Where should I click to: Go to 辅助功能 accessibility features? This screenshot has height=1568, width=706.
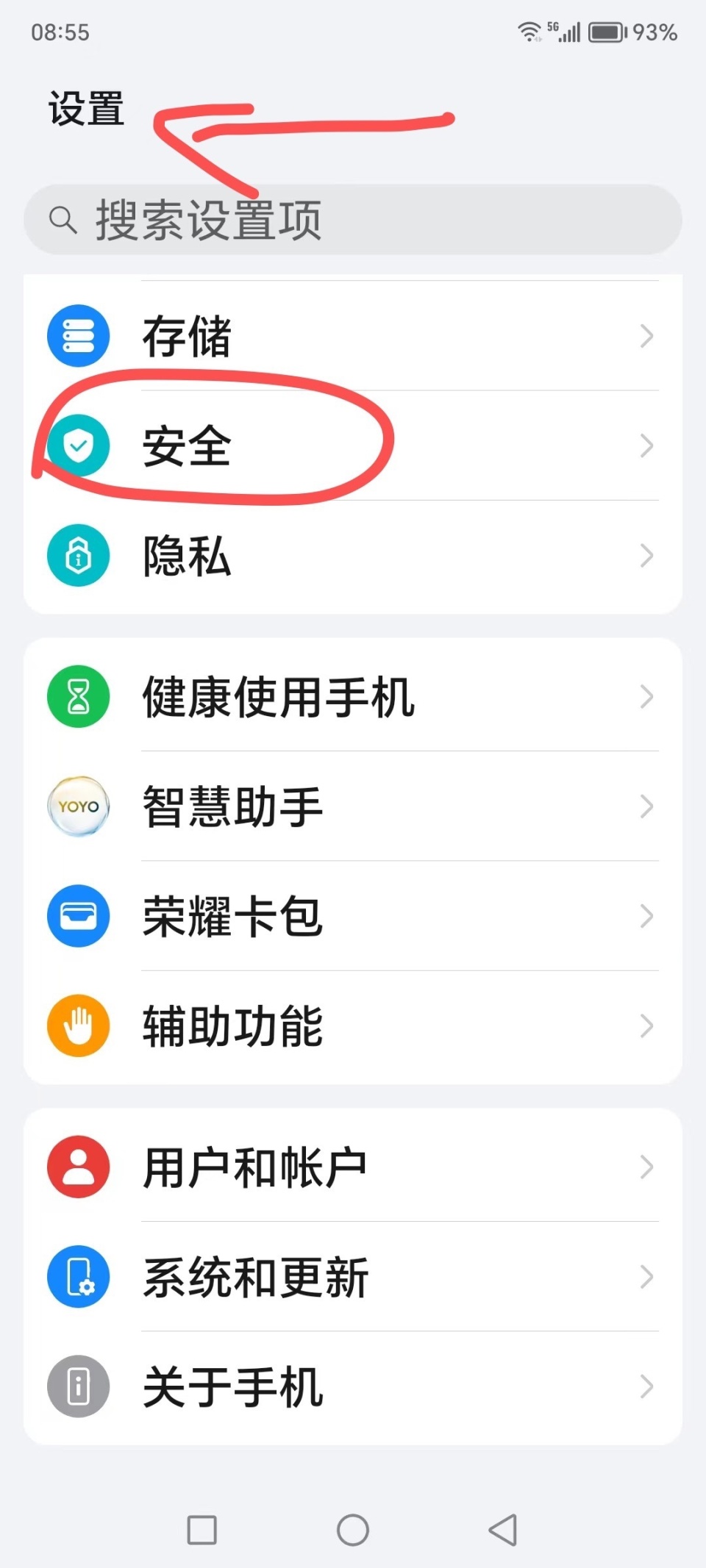(353, 1026)
